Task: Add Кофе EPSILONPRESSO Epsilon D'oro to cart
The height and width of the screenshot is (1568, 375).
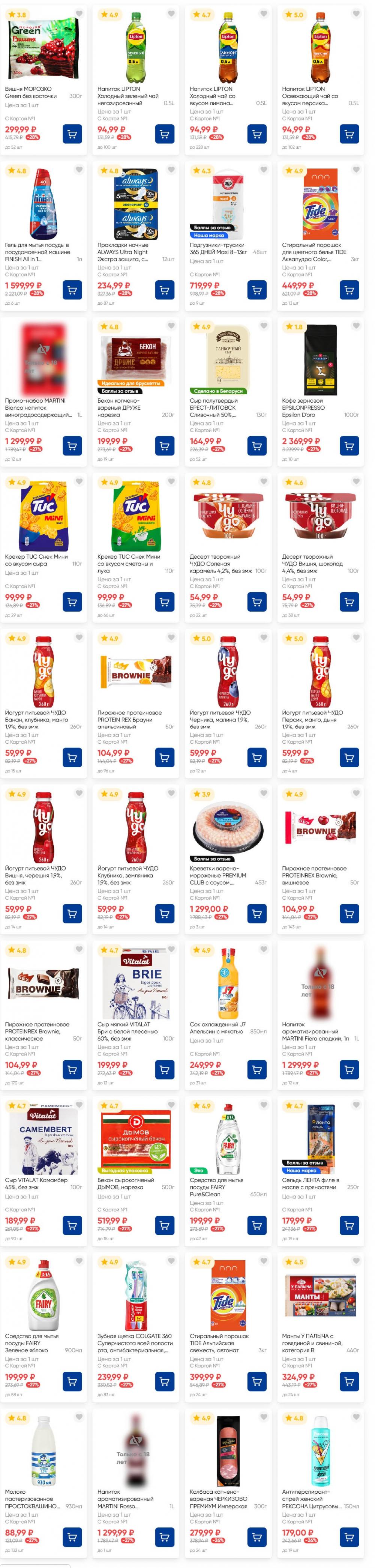Action: click(349, 446)
